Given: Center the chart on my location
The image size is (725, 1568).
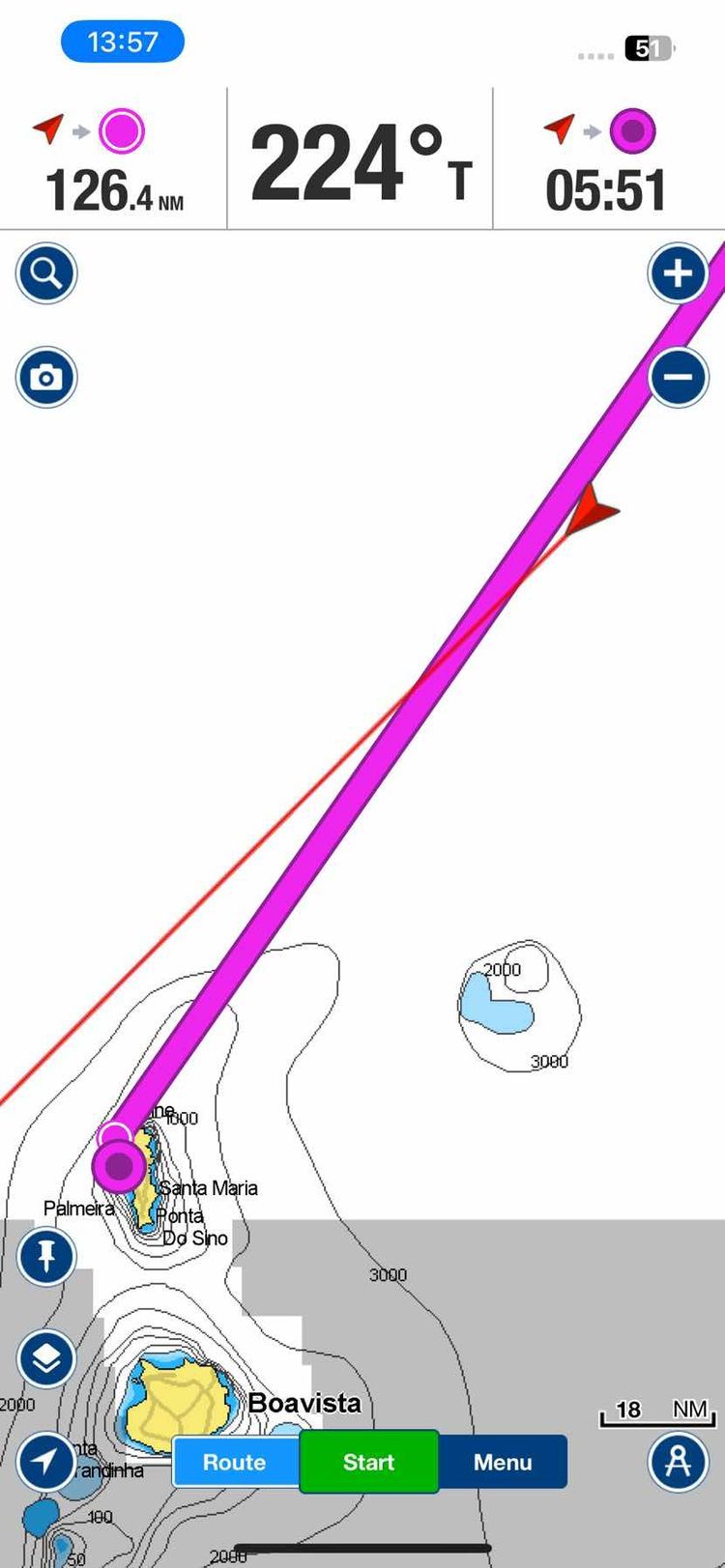Looking at the screenshot, I should (x=45, y=1462).
